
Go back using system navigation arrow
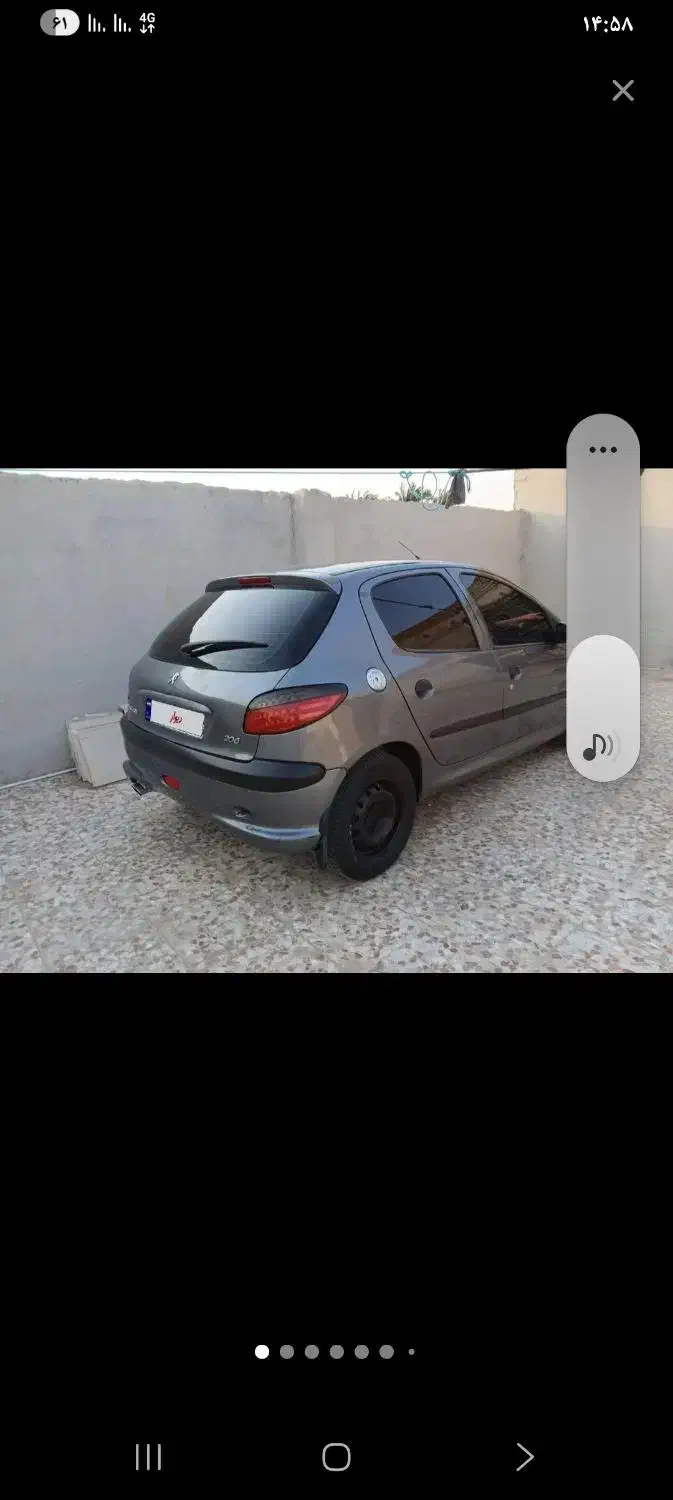point(524,1457)
